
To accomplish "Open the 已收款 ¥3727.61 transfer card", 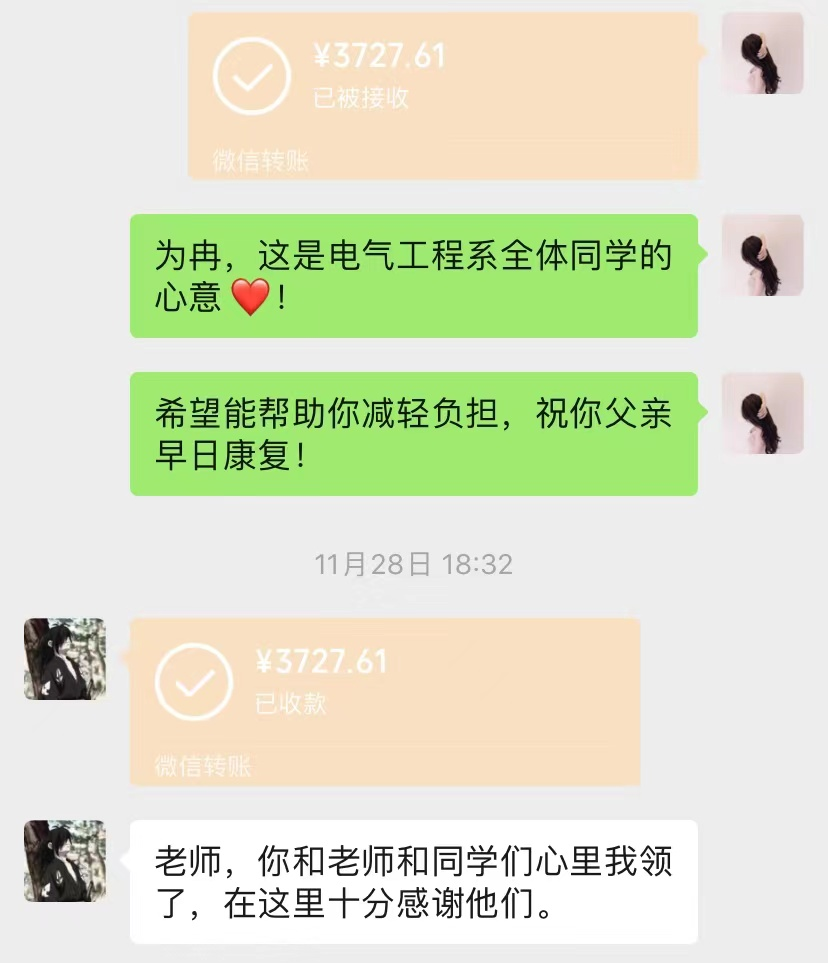I will pyautogui.click(x=385, y=700).
